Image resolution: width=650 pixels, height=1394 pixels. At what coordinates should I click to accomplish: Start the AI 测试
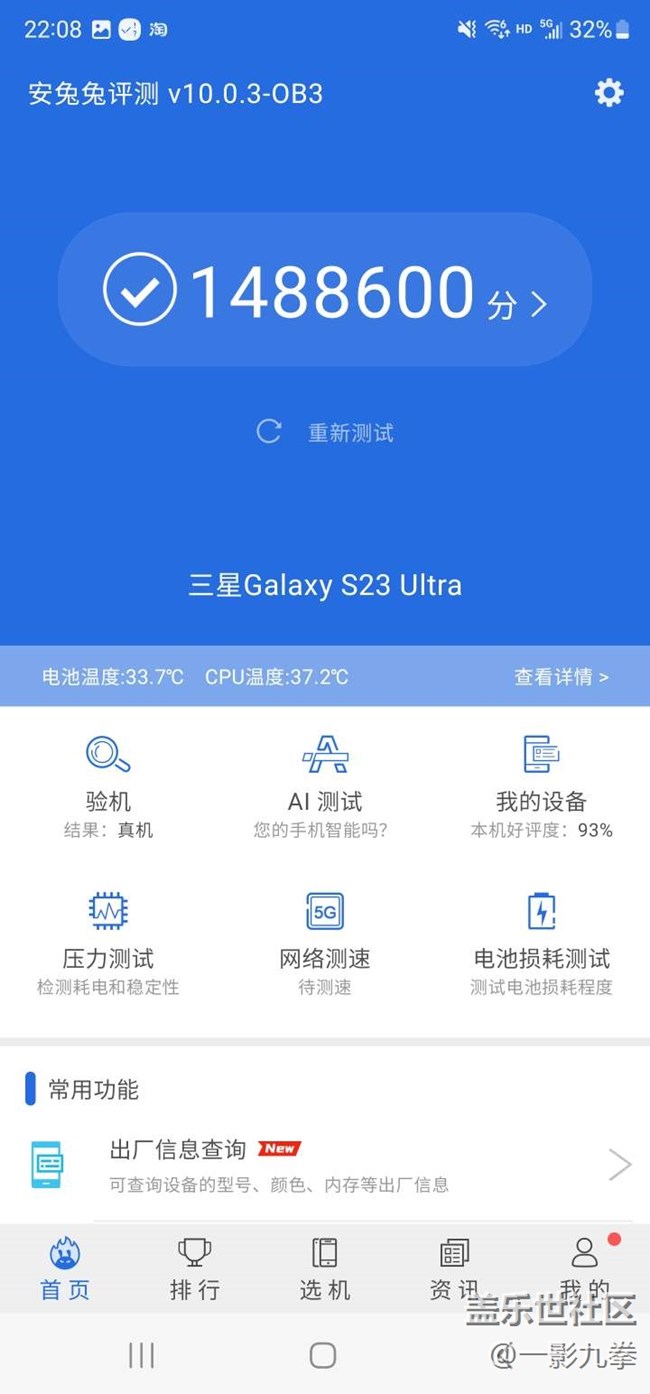coord(325,785)
